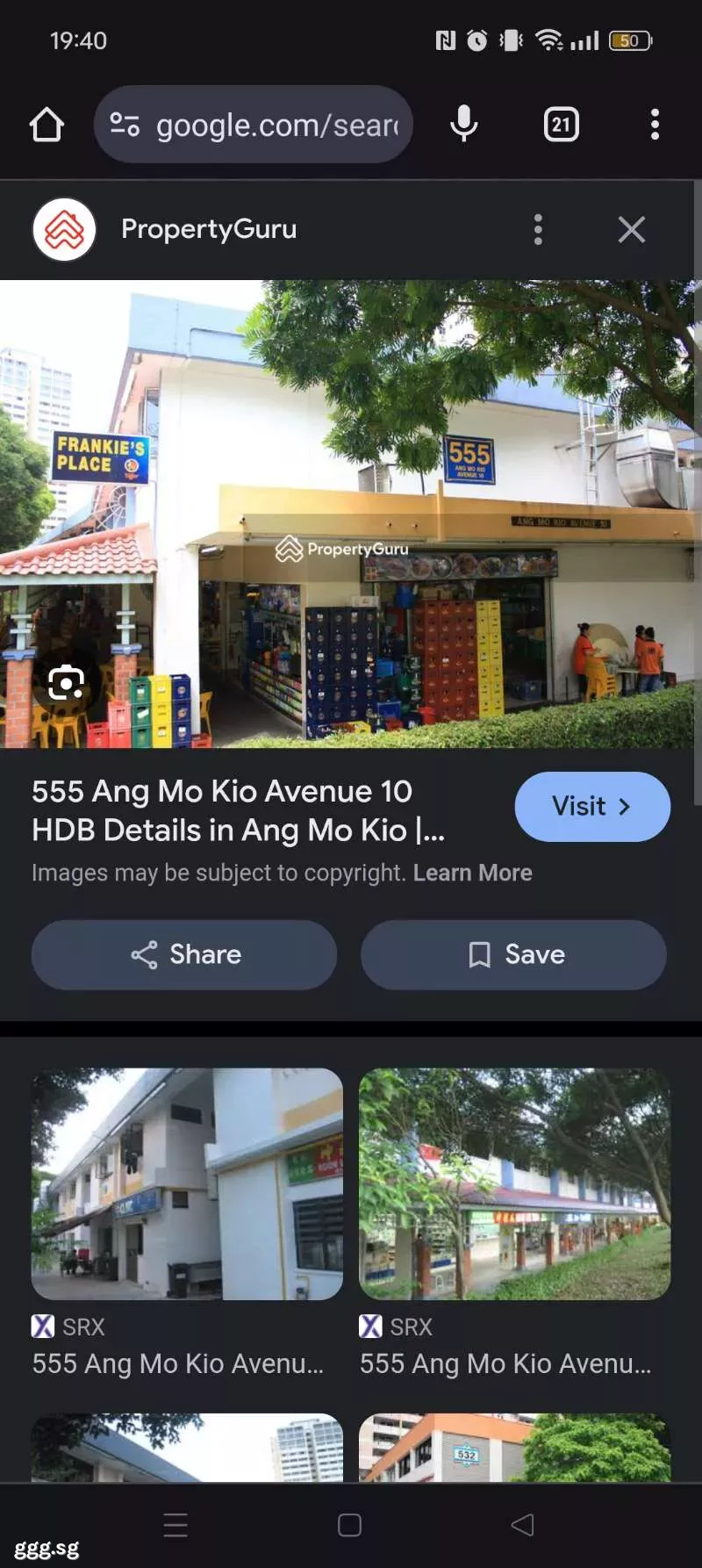Viewport: 702px width, 1568px height.
Task: View the main 555 Ang Mo Kio photo
Action: tap(351, 514)
